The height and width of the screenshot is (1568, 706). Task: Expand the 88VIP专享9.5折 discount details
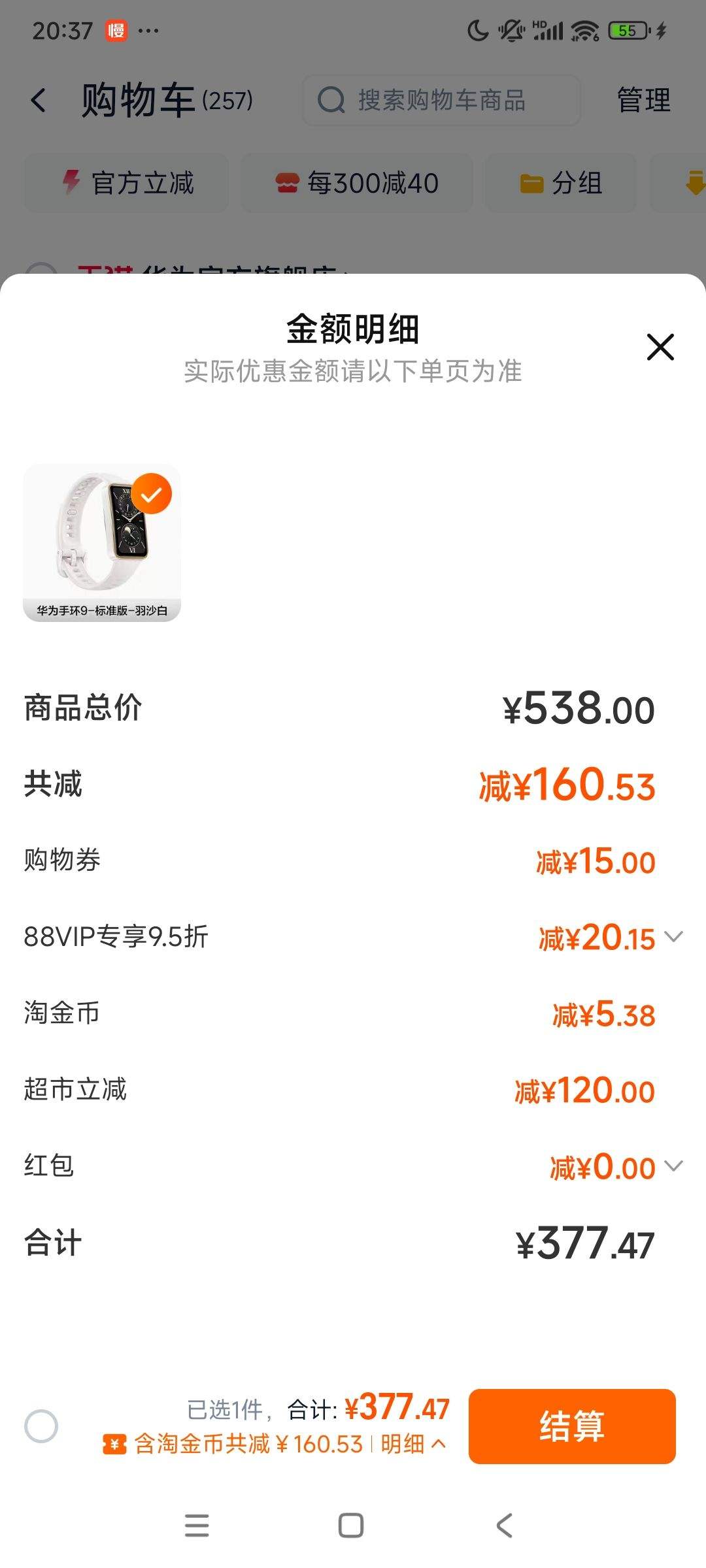(x=675, y=938)
